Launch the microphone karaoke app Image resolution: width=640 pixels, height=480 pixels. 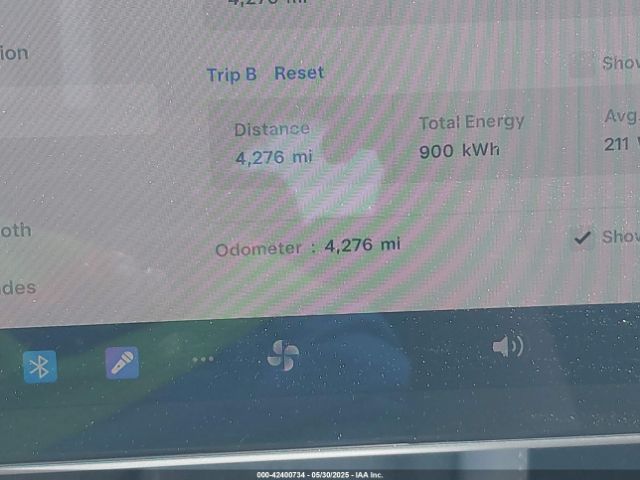pyautogui.click(x=122, y=363)
